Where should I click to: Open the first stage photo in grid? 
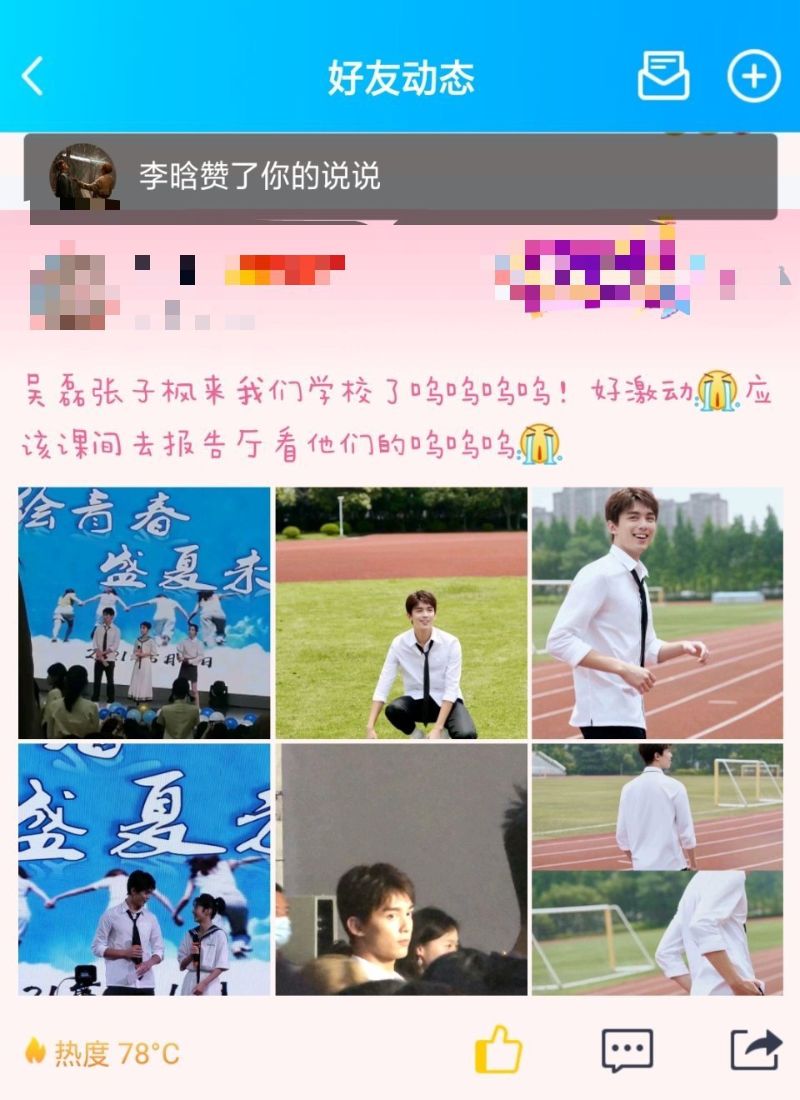tap(144, 613)
